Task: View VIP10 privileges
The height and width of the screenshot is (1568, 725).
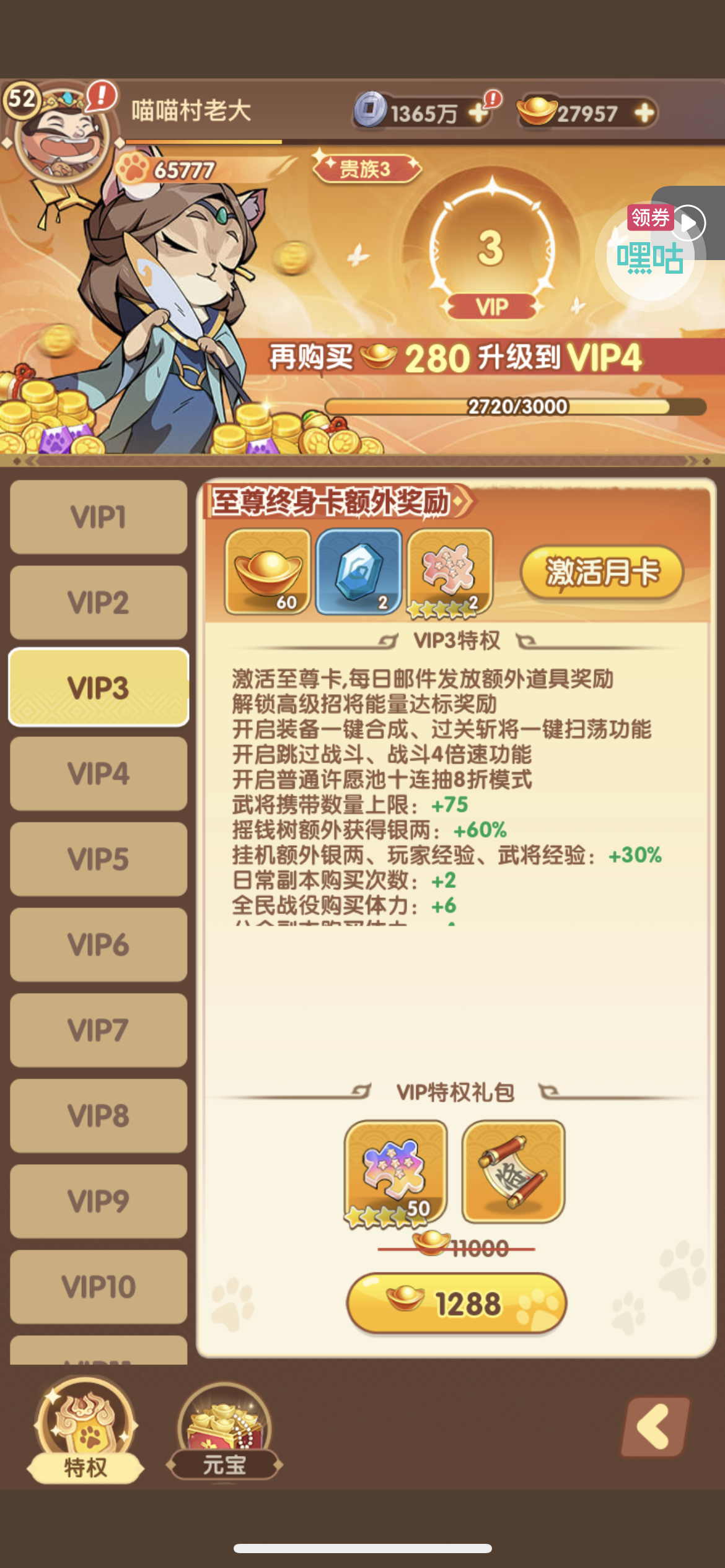Action: pos(99,1286)
